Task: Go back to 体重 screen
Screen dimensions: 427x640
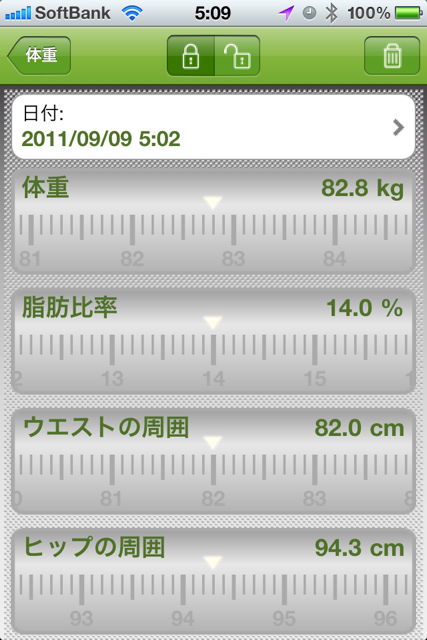Action: [x=39, y=56]
